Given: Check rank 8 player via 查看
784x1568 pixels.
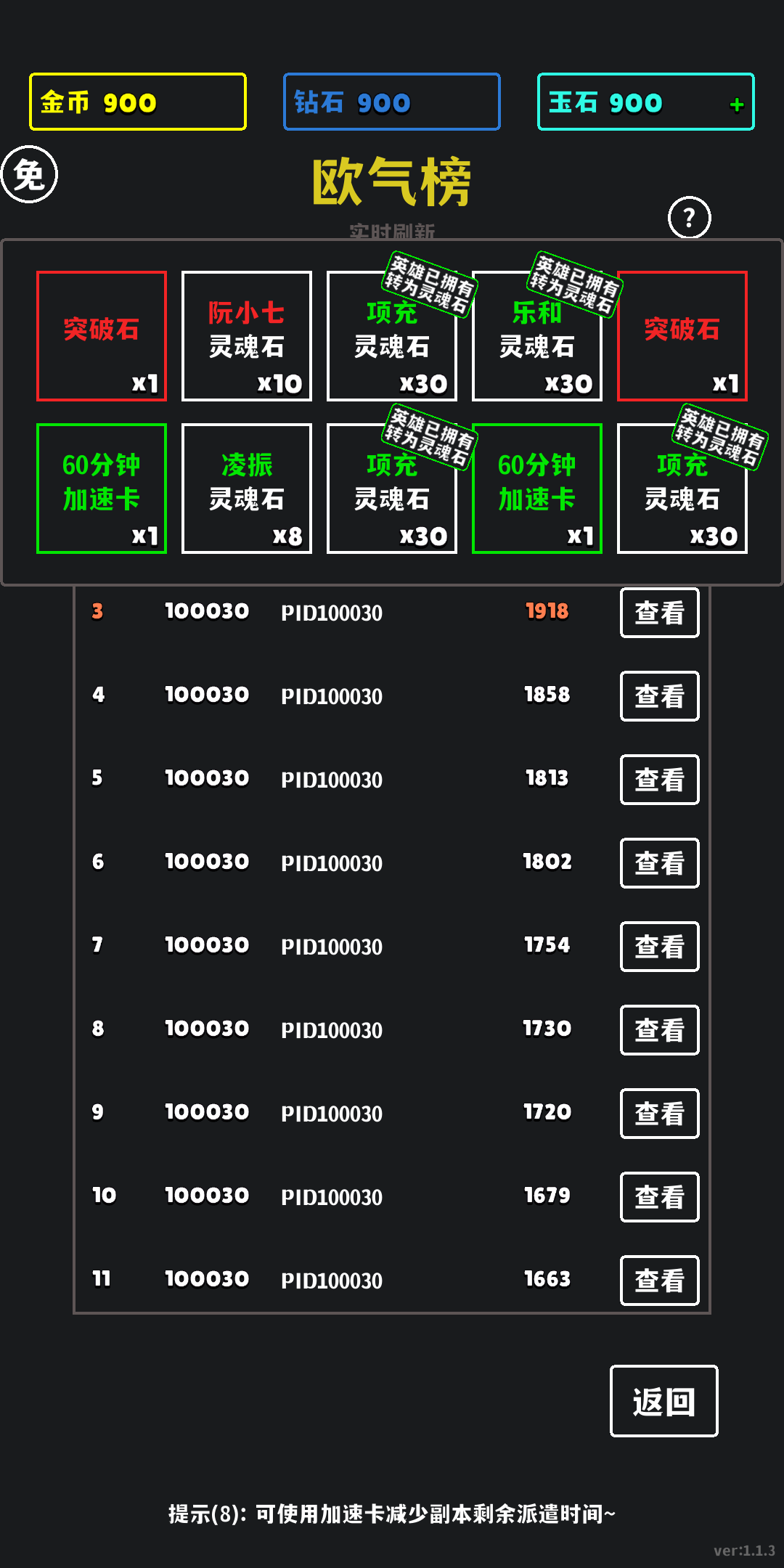Looking at the screenshot, I should [659, 1030].
